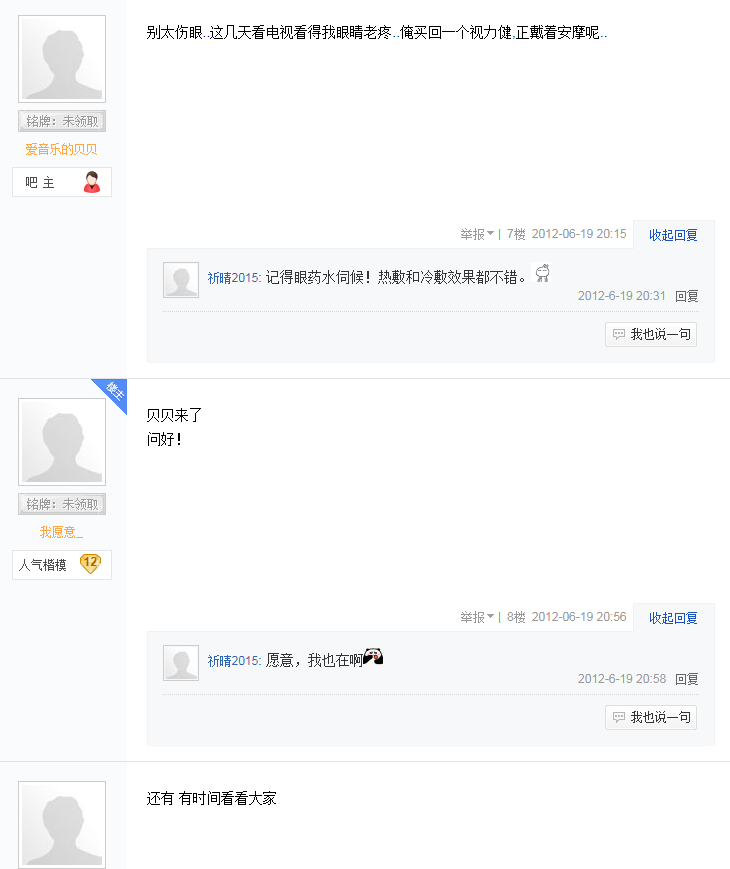Open the 举报 dropdown on floor 7
730x869 pixels.
(476, 234)
